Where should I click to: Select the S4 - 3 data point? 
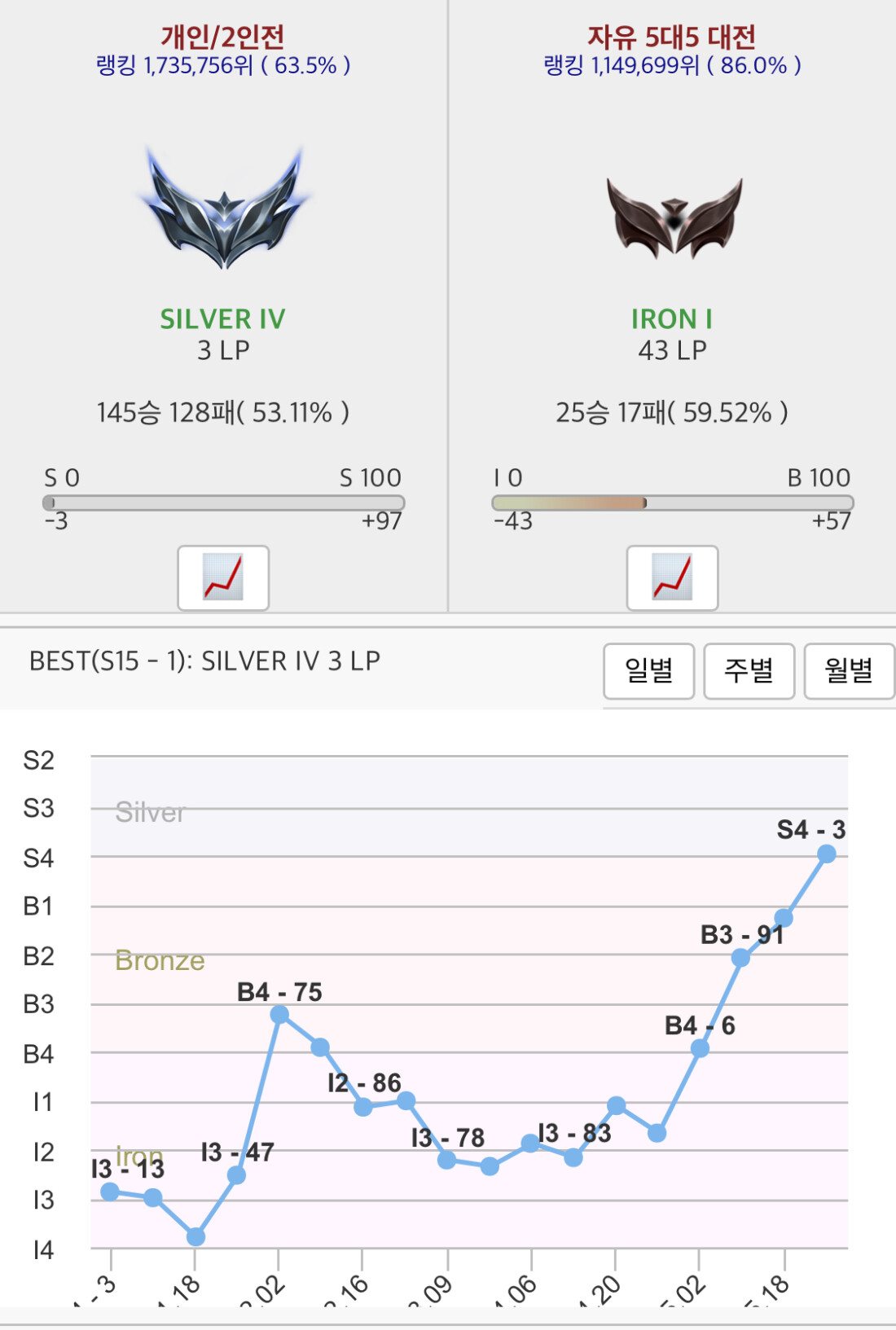coord(826,854)
